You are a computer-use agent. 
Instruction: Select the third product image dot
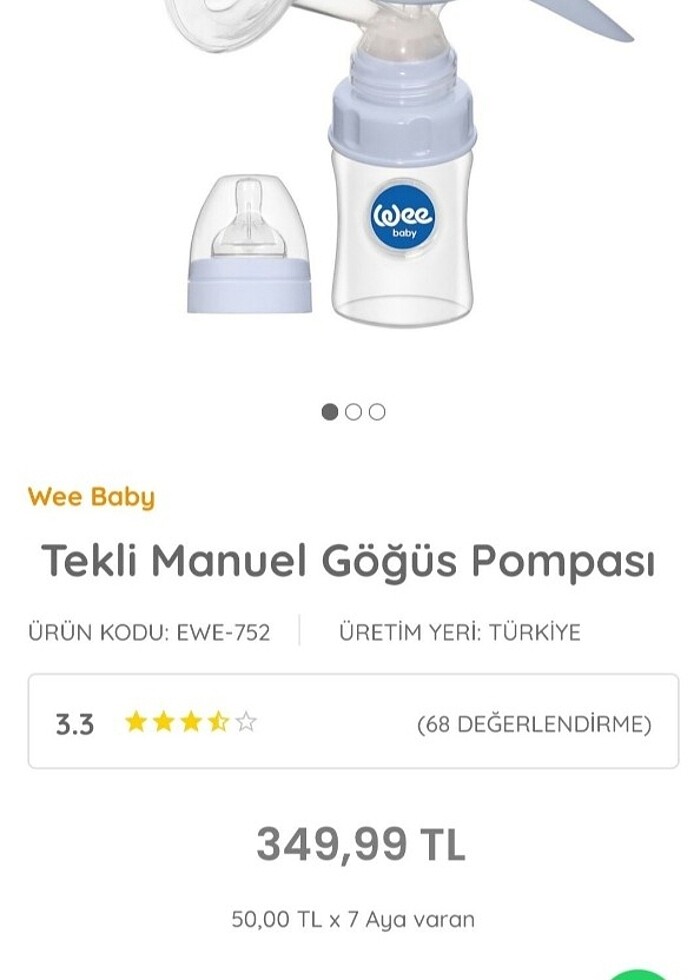click(377, 412)
